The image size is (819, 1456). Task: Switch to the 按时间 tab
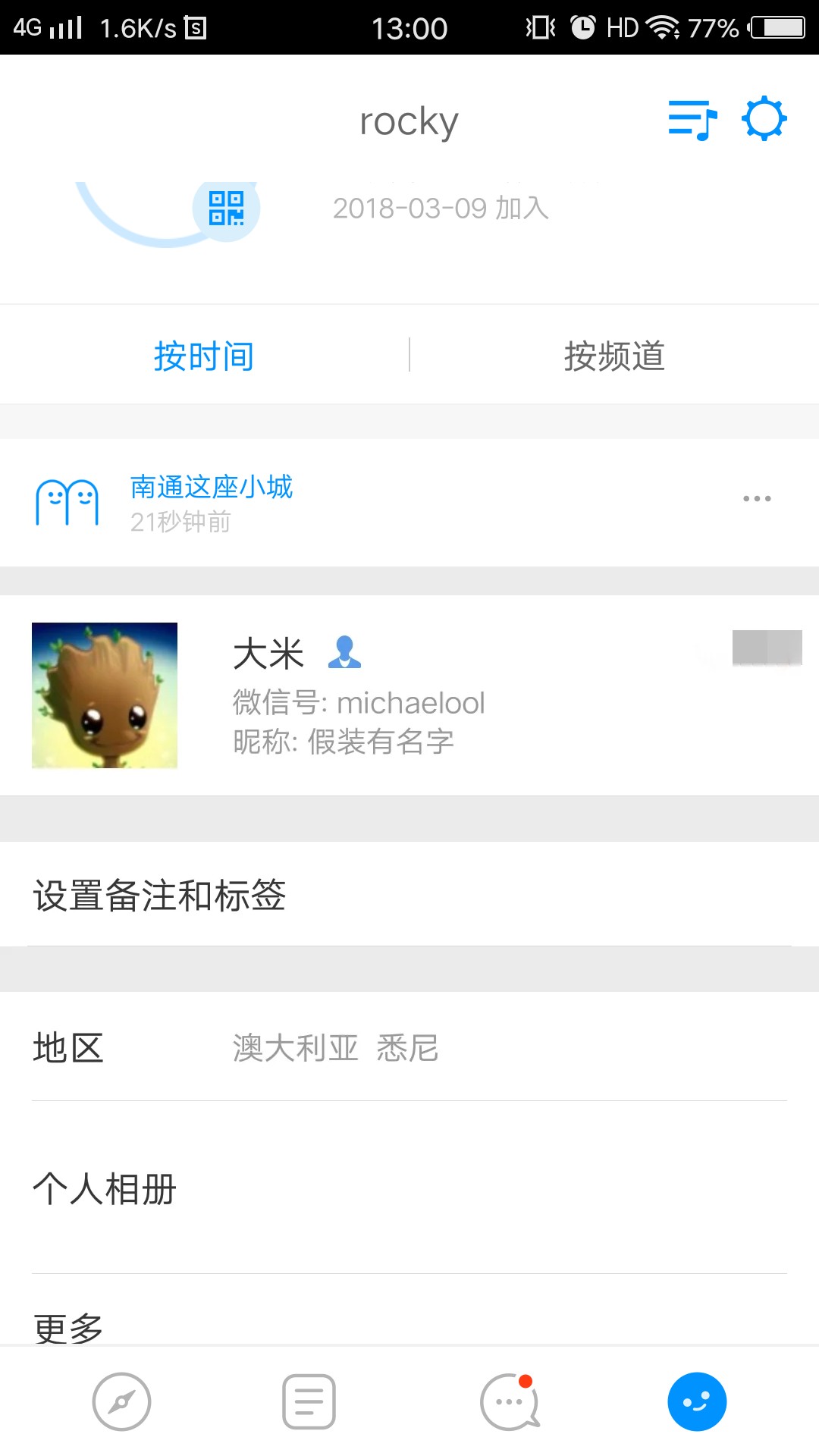pyautogui.click(x=204, y=356)
